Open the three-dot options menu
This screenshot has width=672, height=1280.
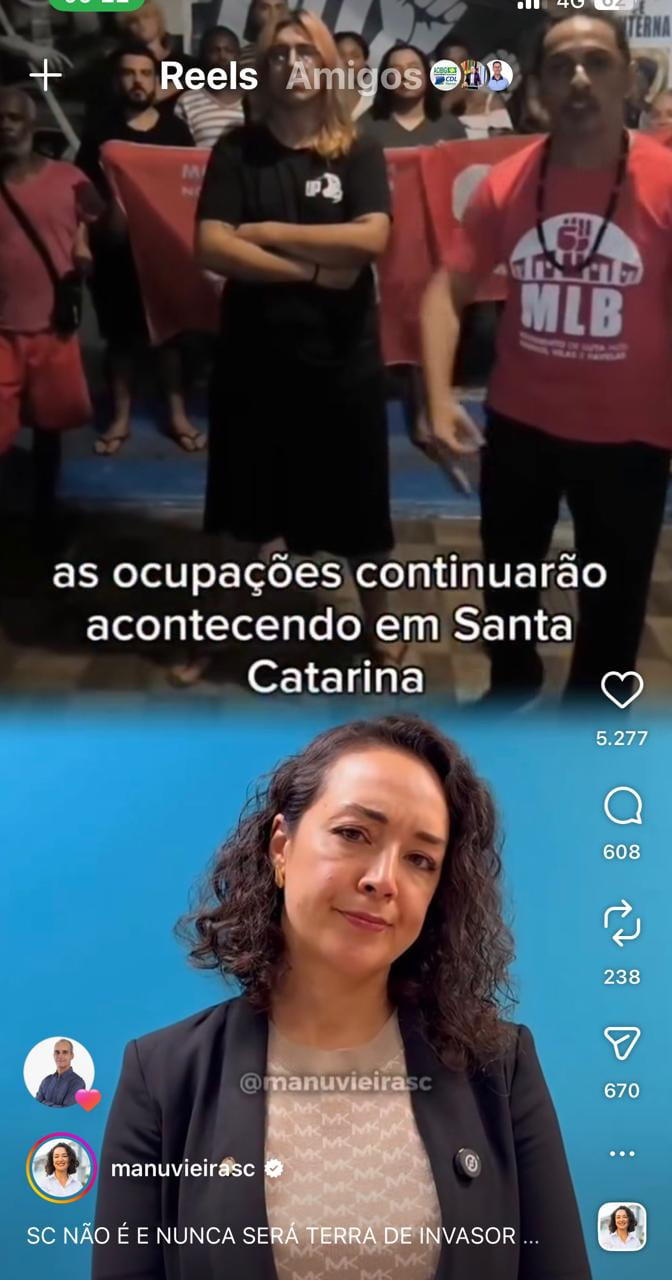click(622, 1153)
